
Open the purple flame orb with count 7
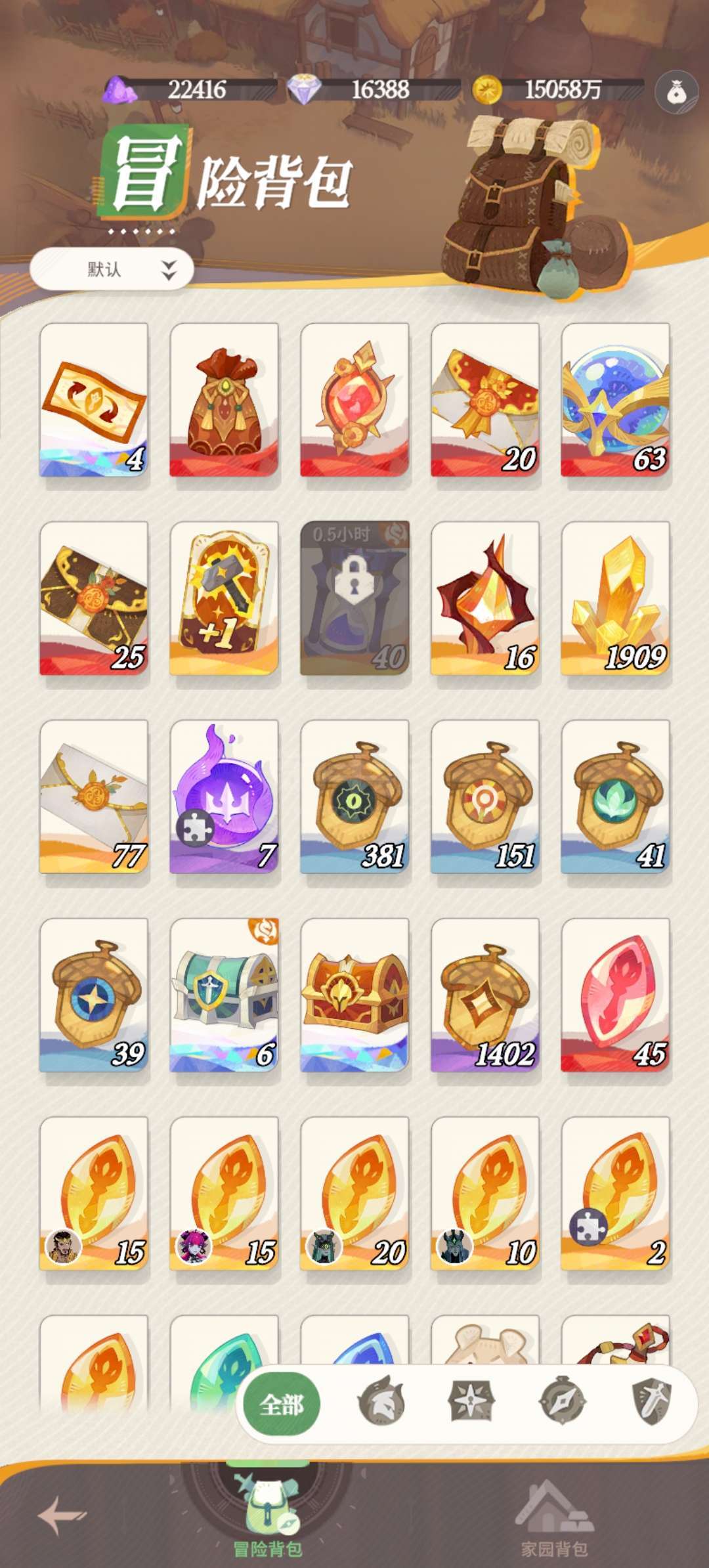[224, 796]
